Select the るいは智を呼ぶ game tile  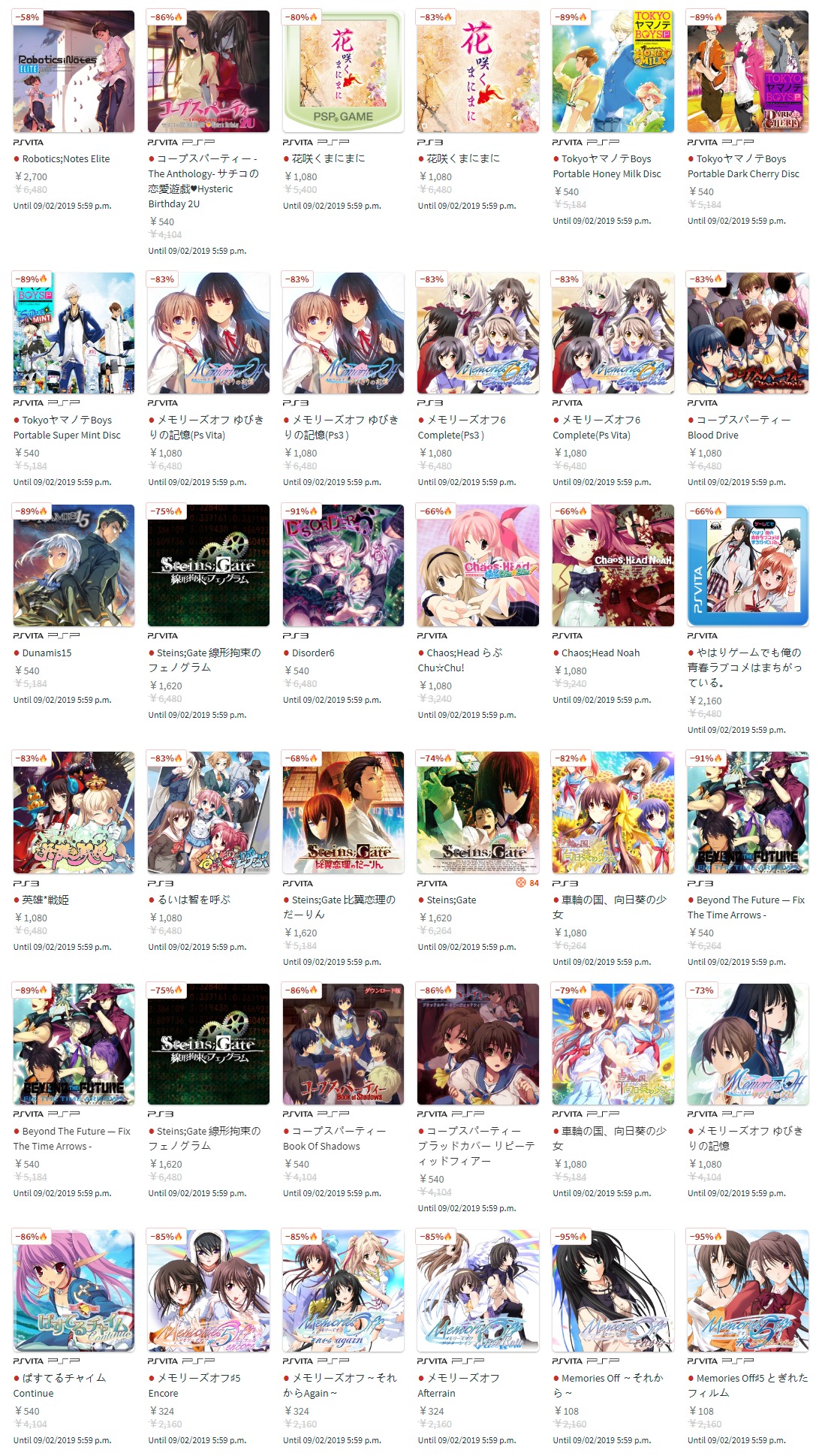[209, 812]
